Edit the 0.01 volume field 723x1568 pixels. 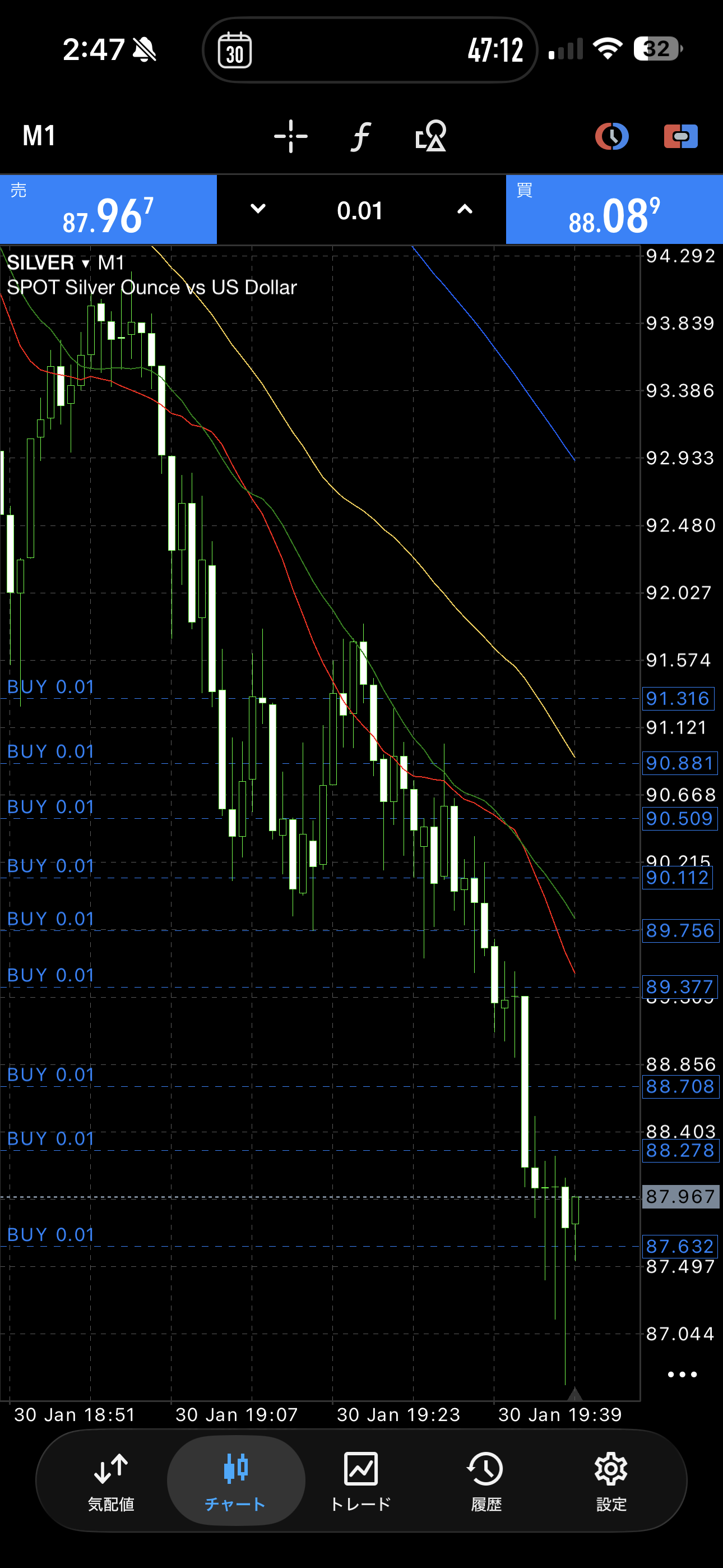click(360, 211)
